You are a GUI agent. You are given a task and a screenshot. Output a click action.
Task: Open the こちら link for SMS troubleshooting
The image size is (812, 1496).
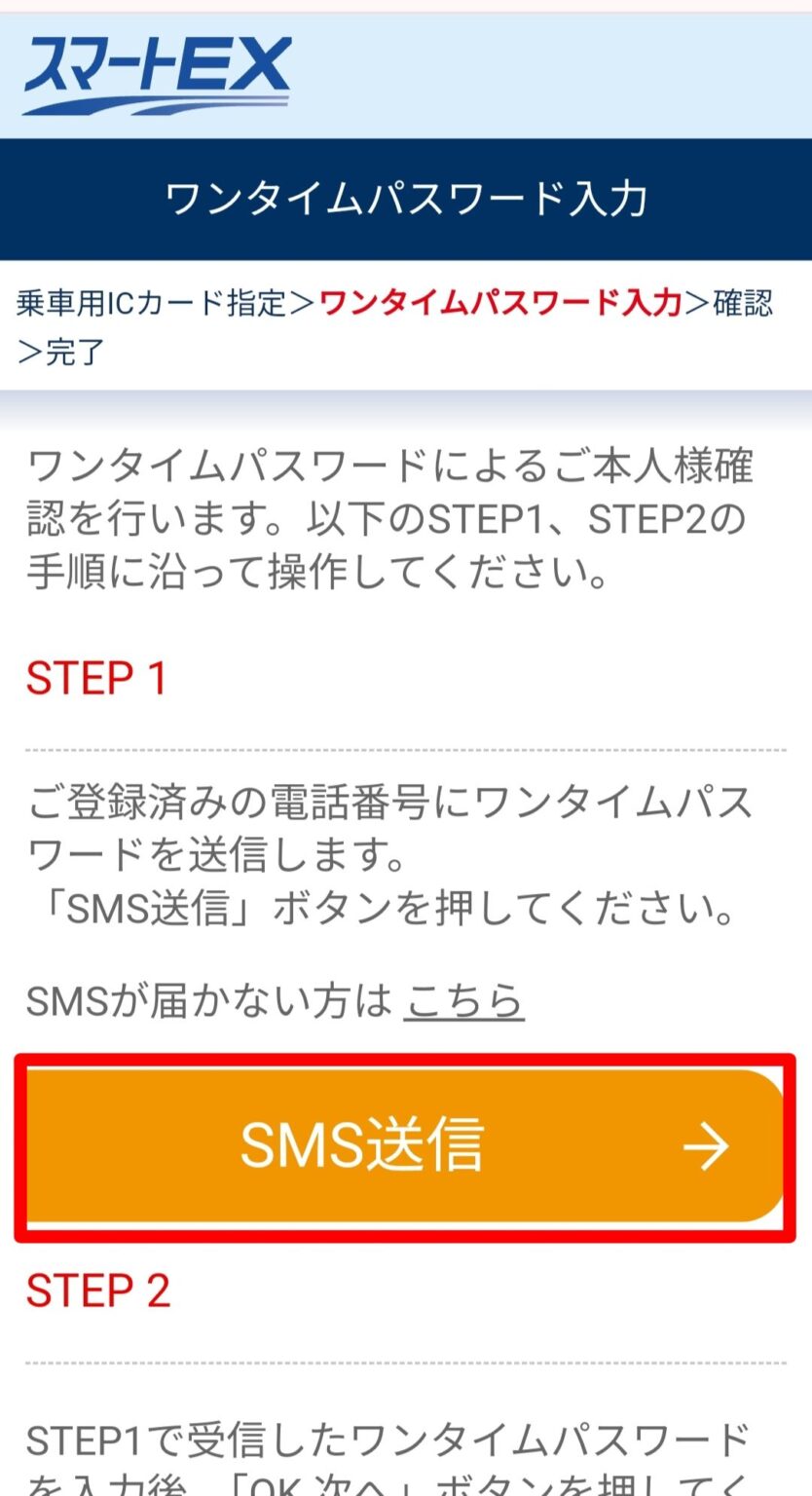click(x=464, y=999)
